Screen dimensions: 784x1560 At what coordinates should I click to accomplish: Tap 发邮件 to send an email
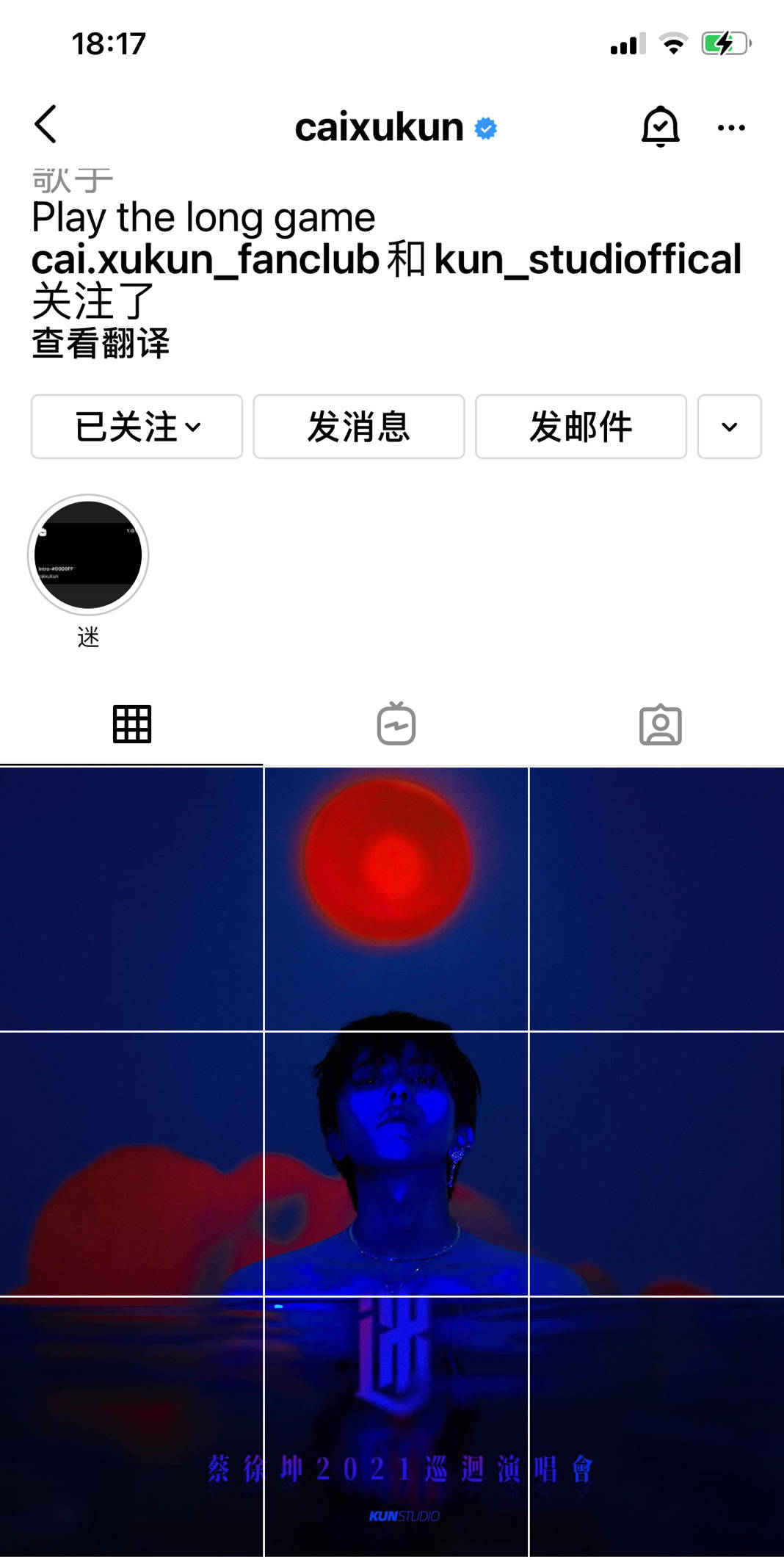point(580,427)
